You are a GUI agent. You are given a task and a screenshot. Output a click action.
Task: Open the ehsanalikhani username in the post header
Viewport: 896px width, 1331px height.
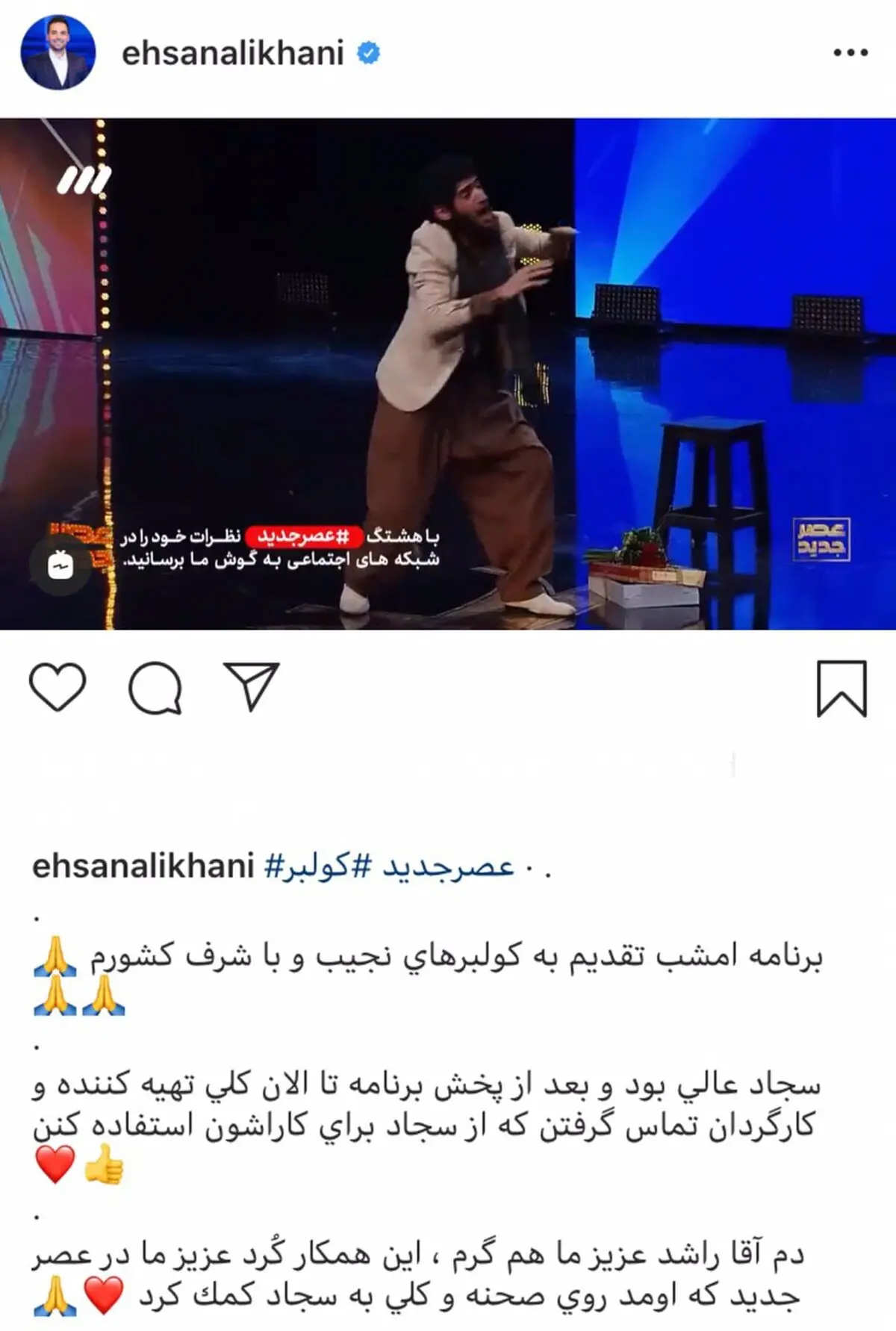pyautogui.click(x=233, y=53)
